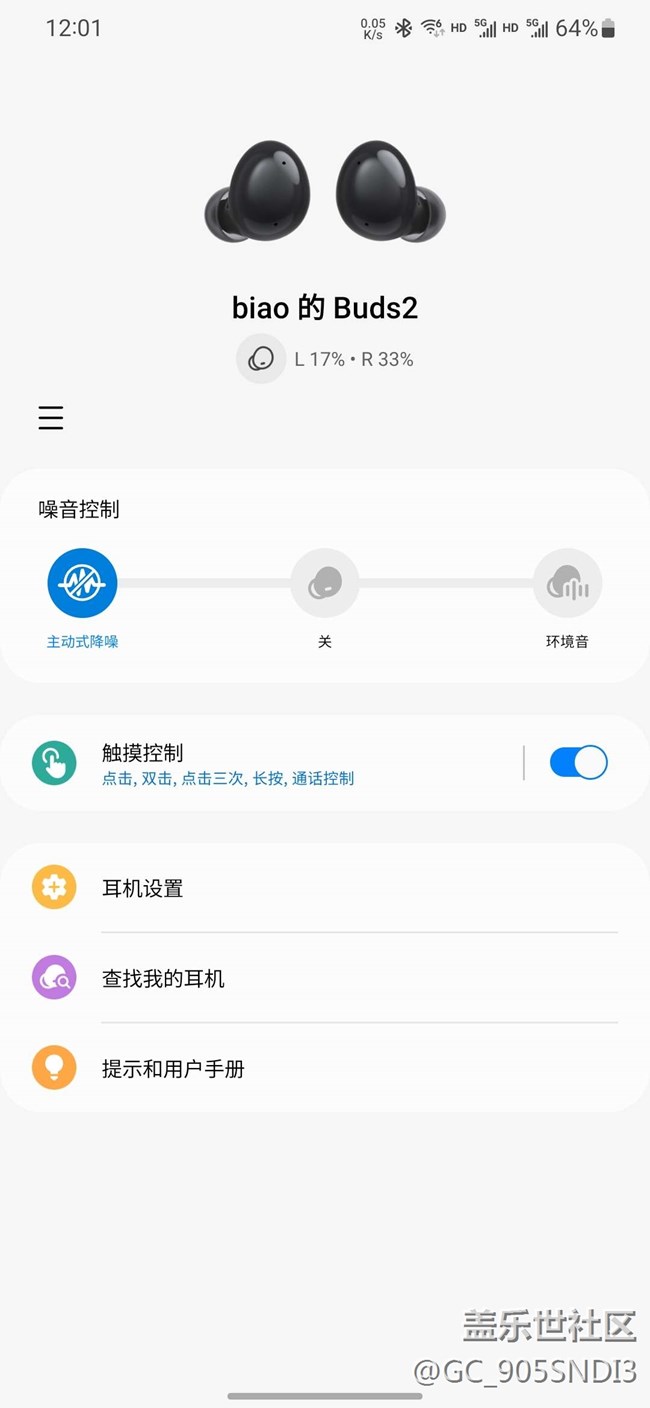The width and height of the screenshot is (650, 1408).
Task: Open 提示和用户手册
Action: 325,1068
